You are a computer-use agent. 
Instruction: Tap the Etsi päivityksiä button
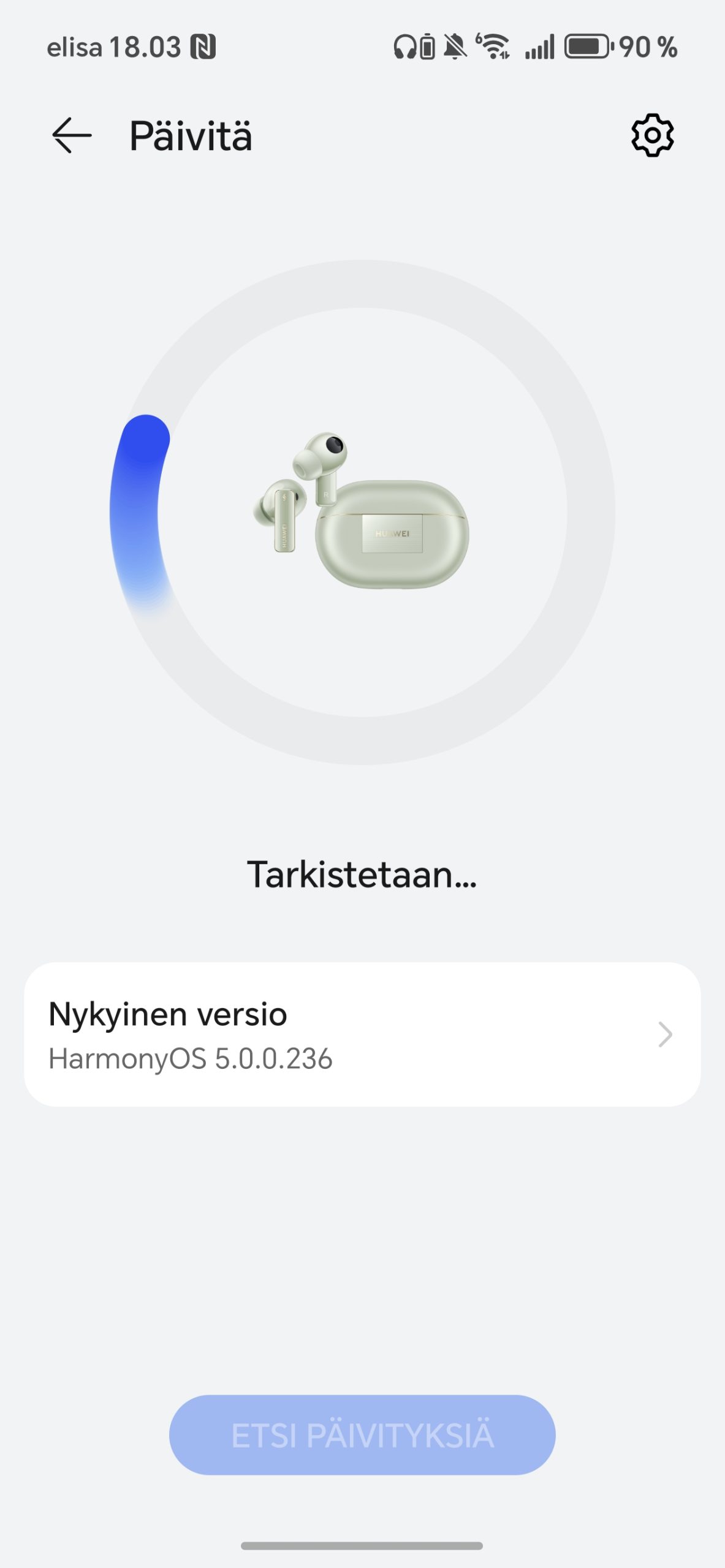(x=362, y=1435)
